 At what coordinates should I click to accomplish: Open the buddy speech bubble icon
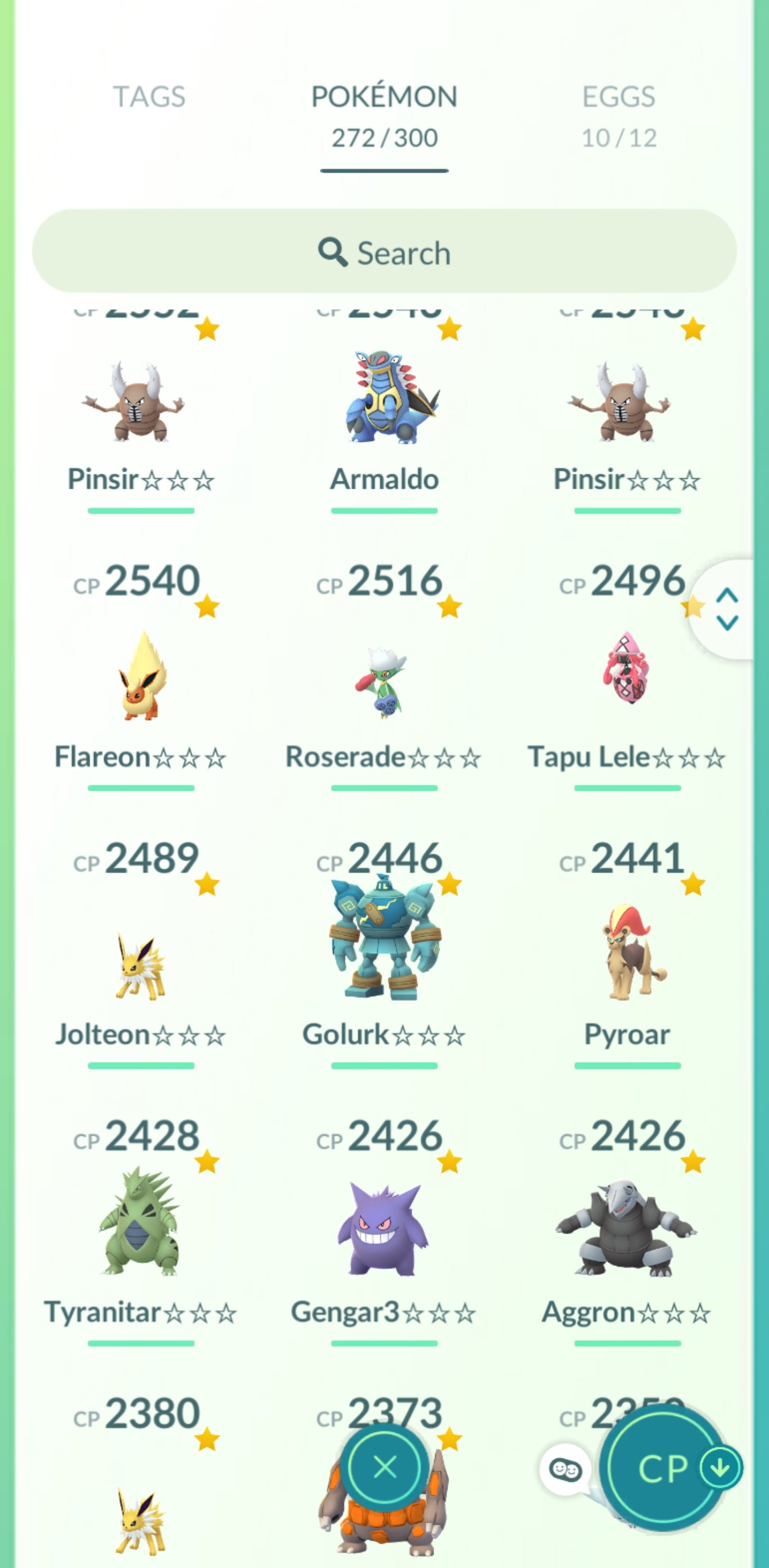(565, 1469)
